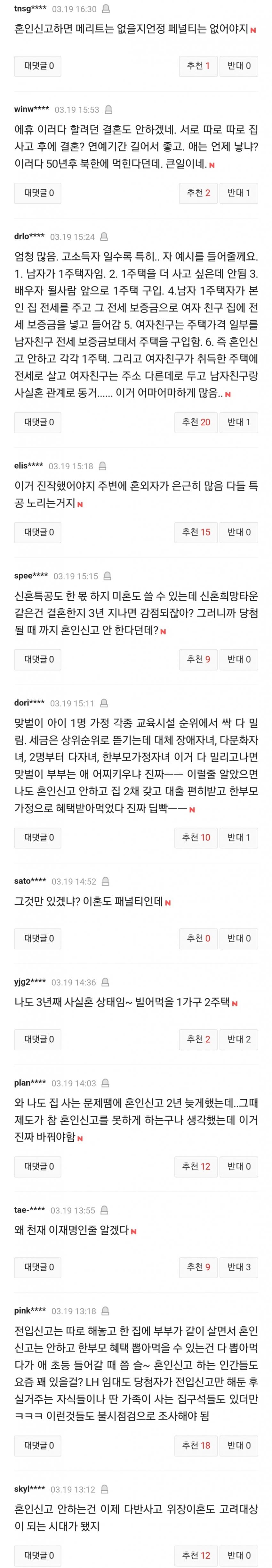Upvote the sato**** comment
272x1568 pixels.
pos(198,938)
